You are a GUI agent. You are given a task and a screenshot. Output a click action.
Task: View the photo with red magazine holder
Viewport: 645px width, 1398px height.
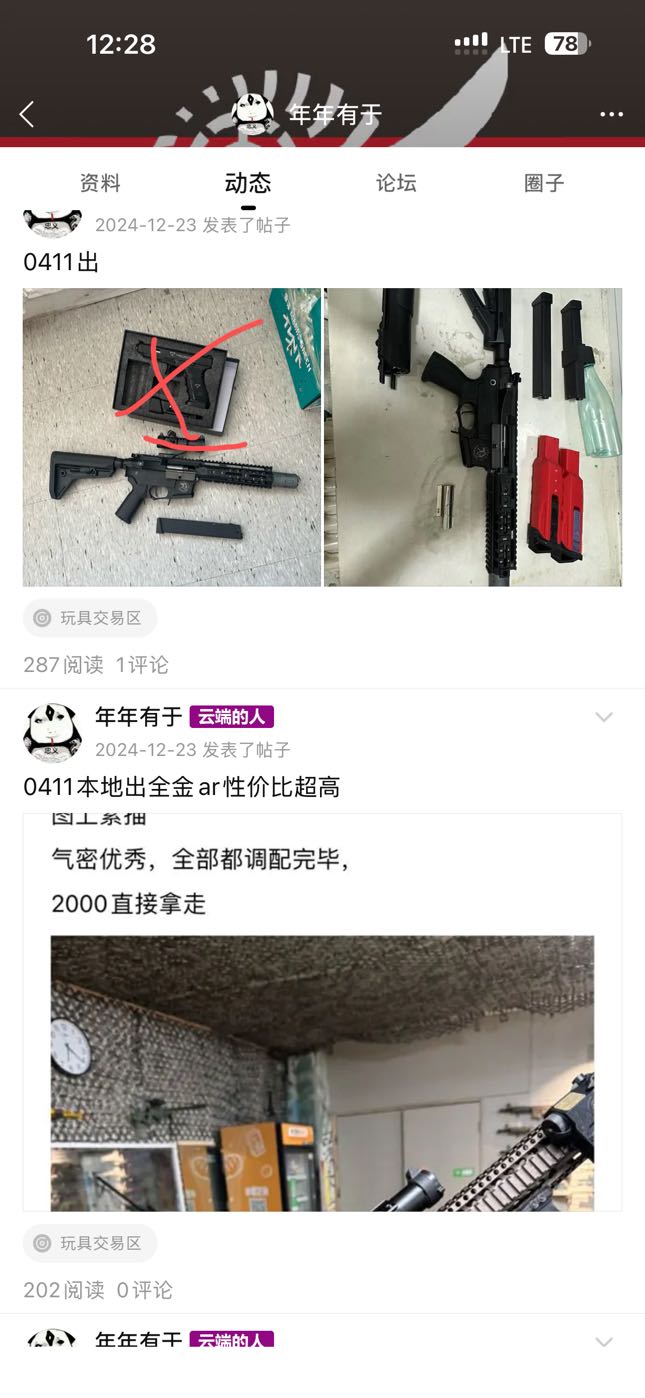tap(473, 437)
